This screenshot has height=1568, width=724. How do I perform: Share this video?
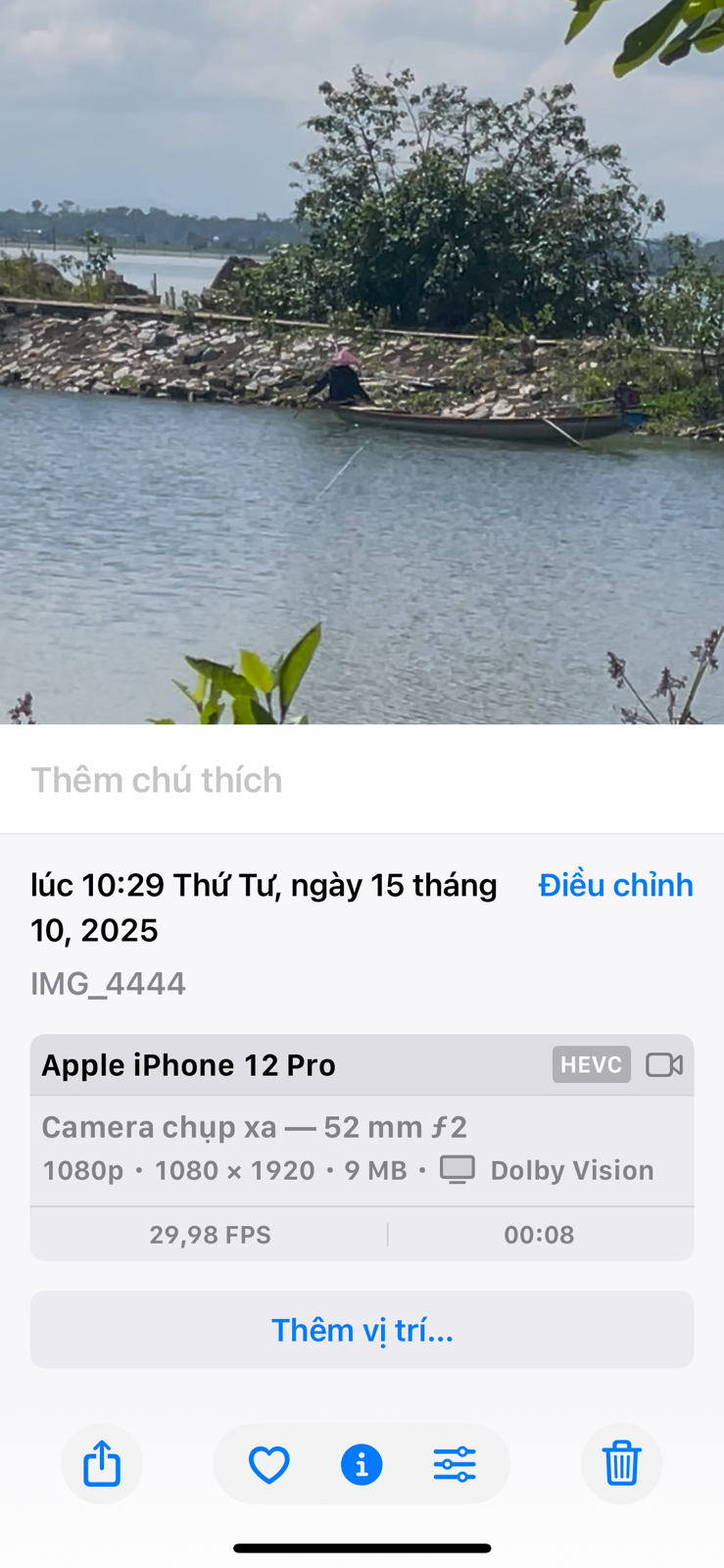pyautogui.click(x=102, y=1464)
